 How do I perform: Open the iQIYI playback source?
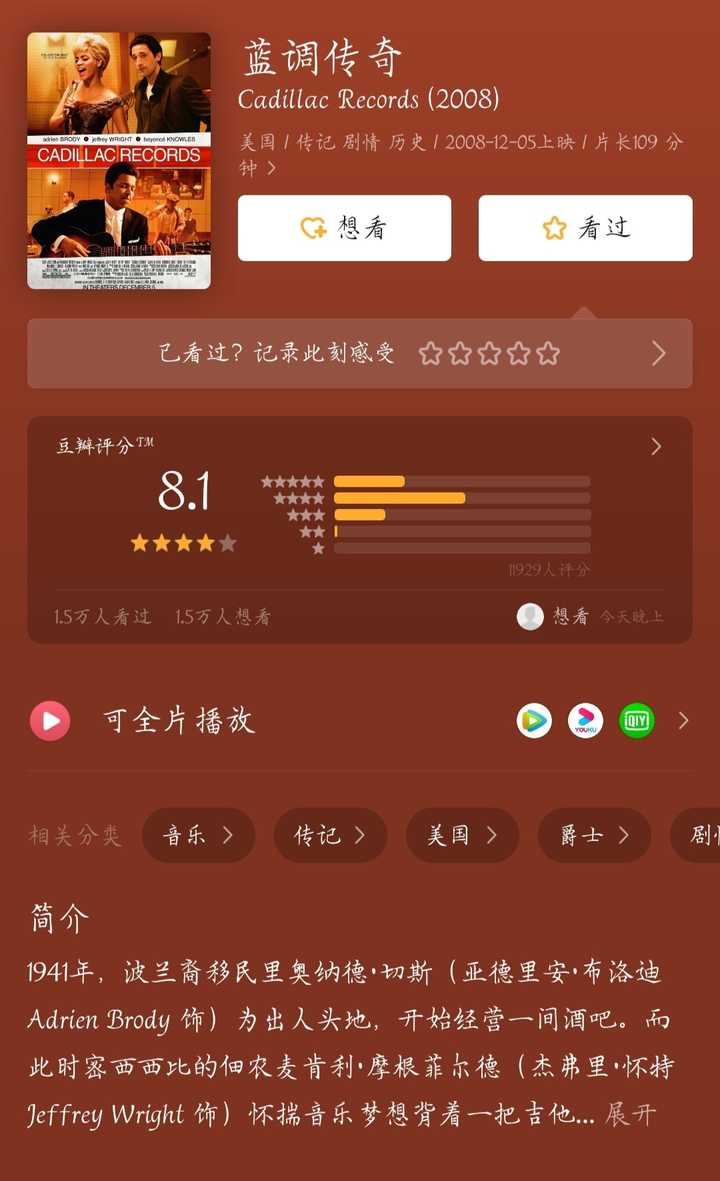tap(636, 720)
